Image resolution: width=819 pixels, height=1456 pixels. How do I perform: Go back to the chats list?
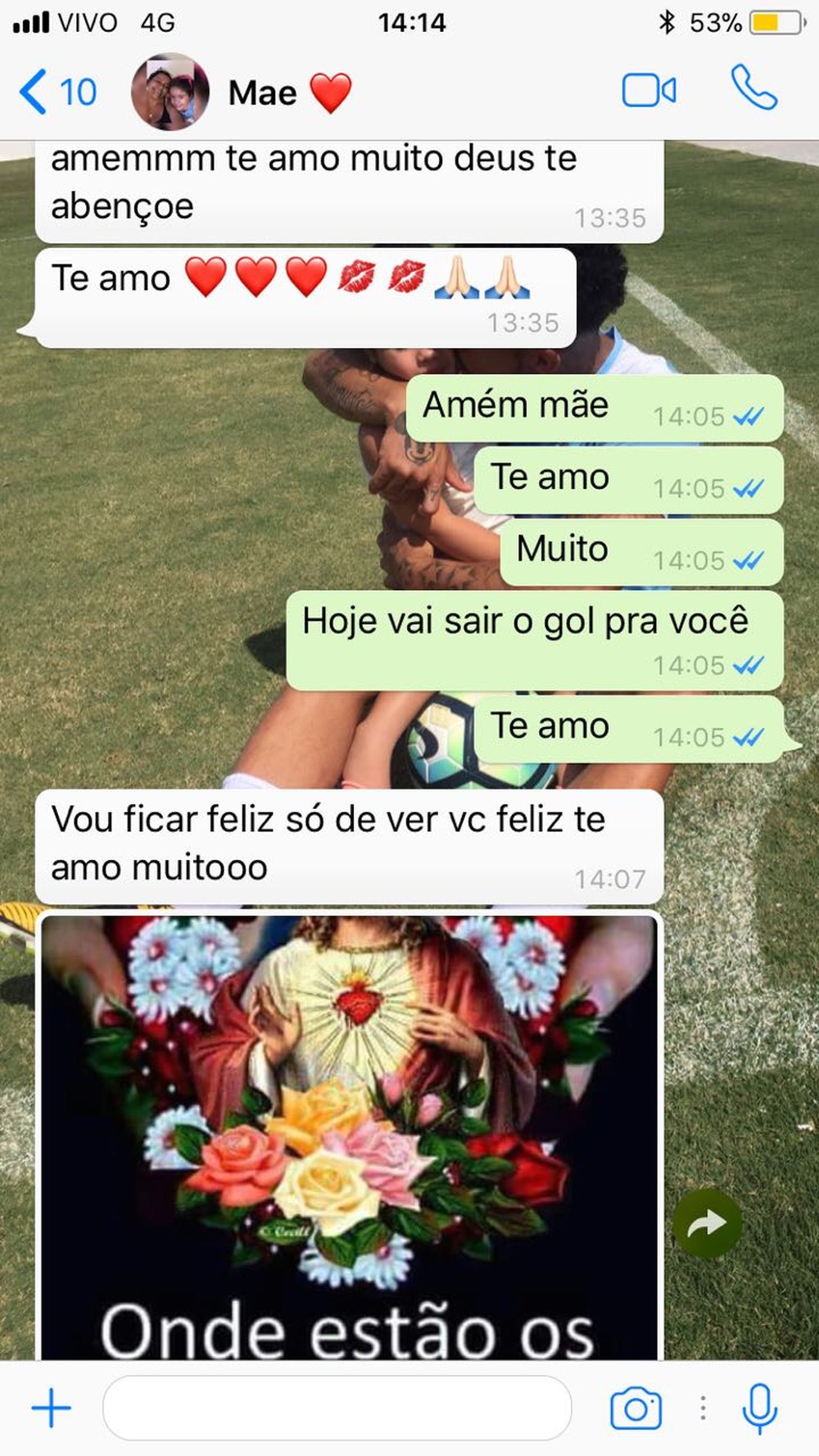(57, 92)
